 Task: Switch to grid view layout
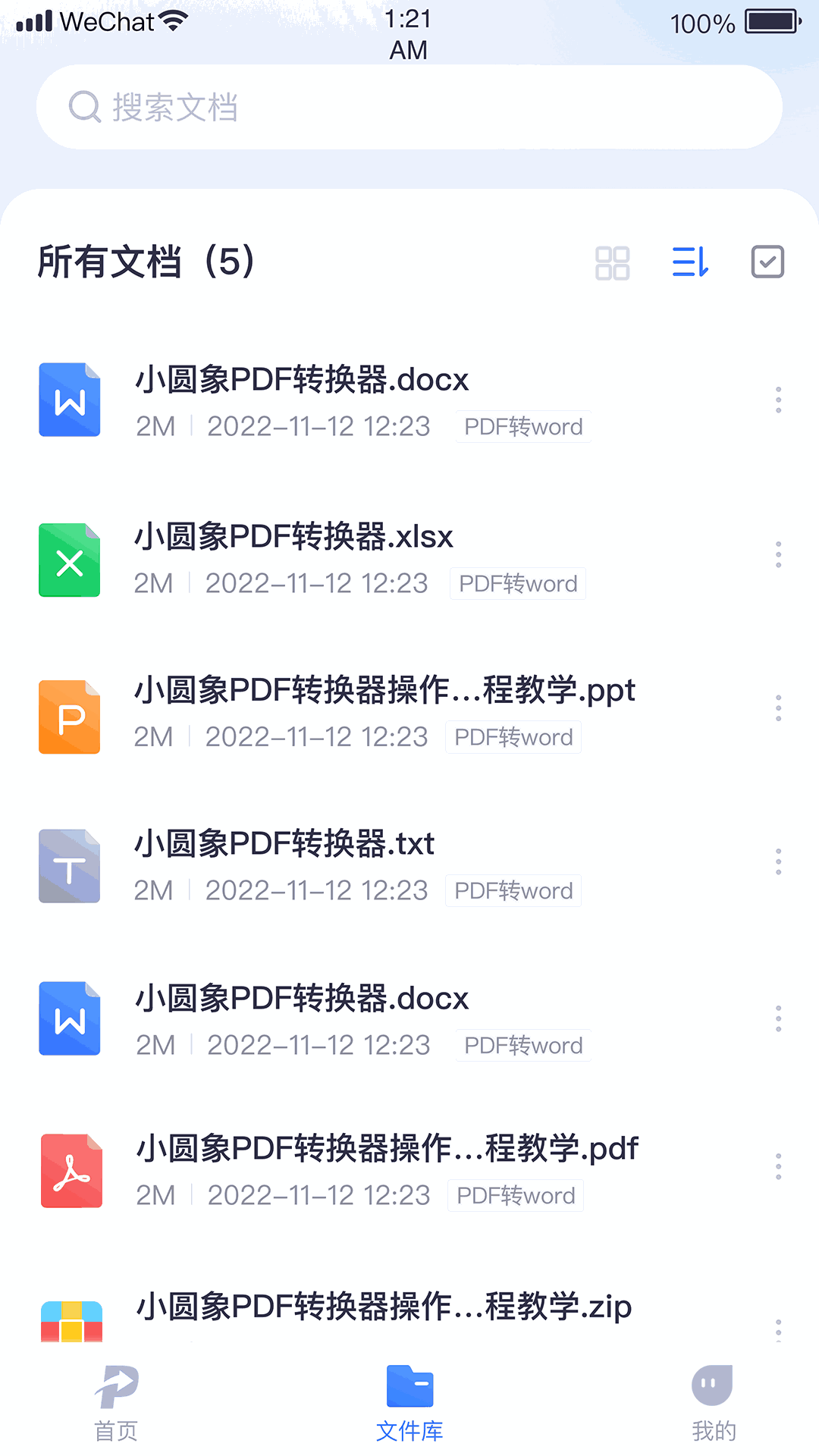[612, 263]
